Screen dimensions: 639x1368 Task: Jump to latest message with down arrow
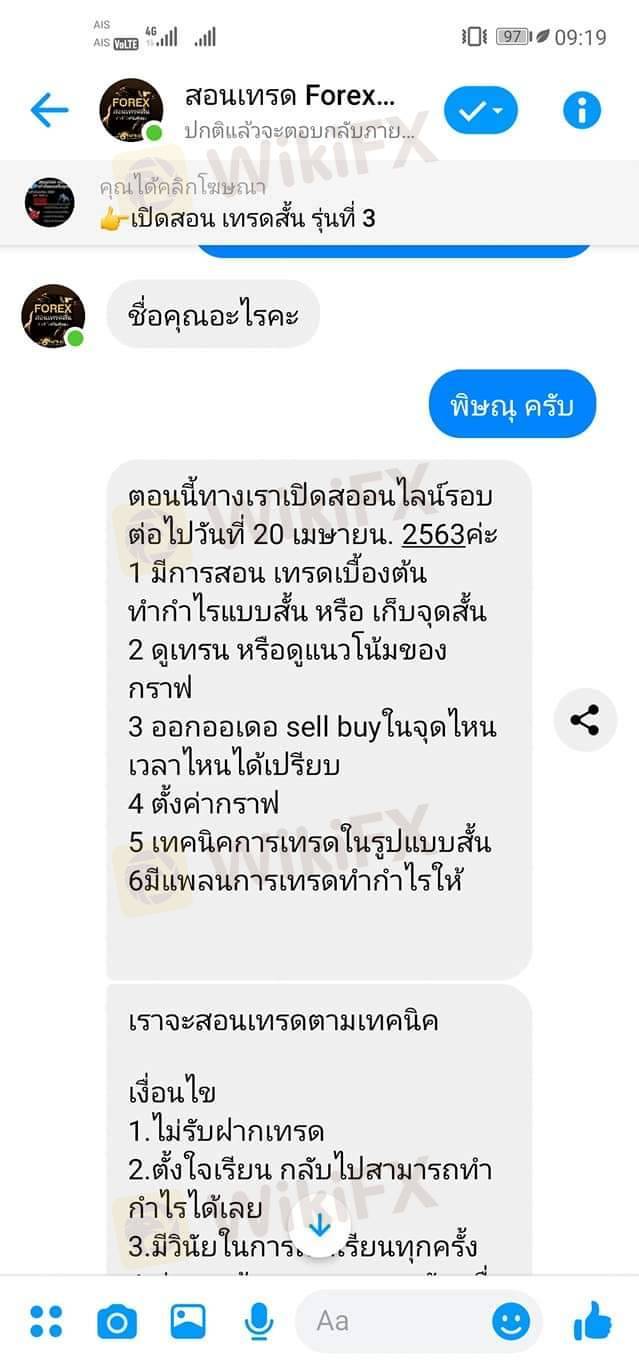320,1226
